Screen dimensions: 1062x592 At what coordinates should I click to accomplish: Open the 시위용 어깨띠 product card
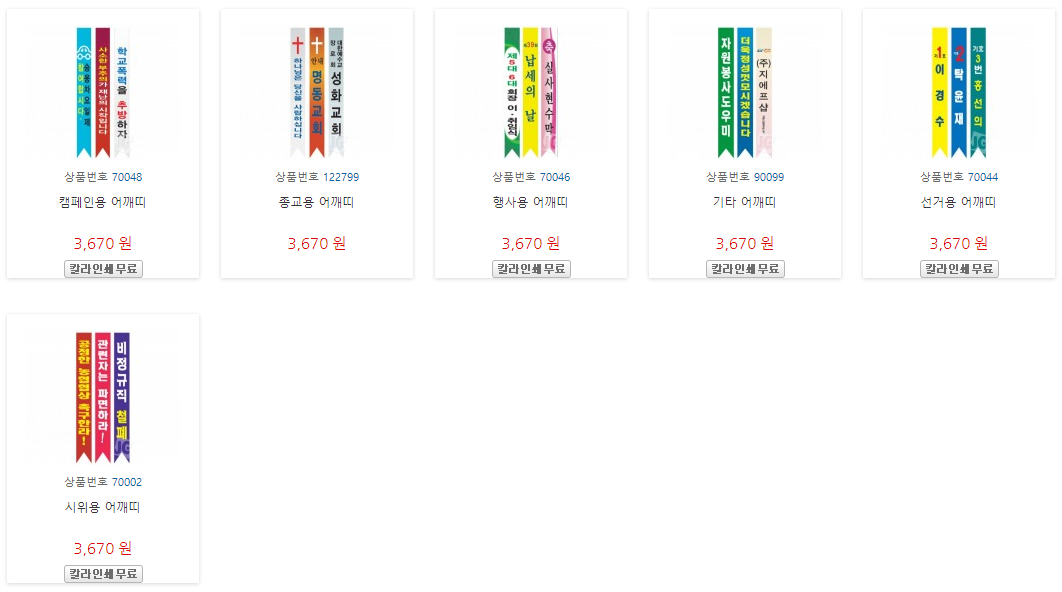tap(103, 448)
